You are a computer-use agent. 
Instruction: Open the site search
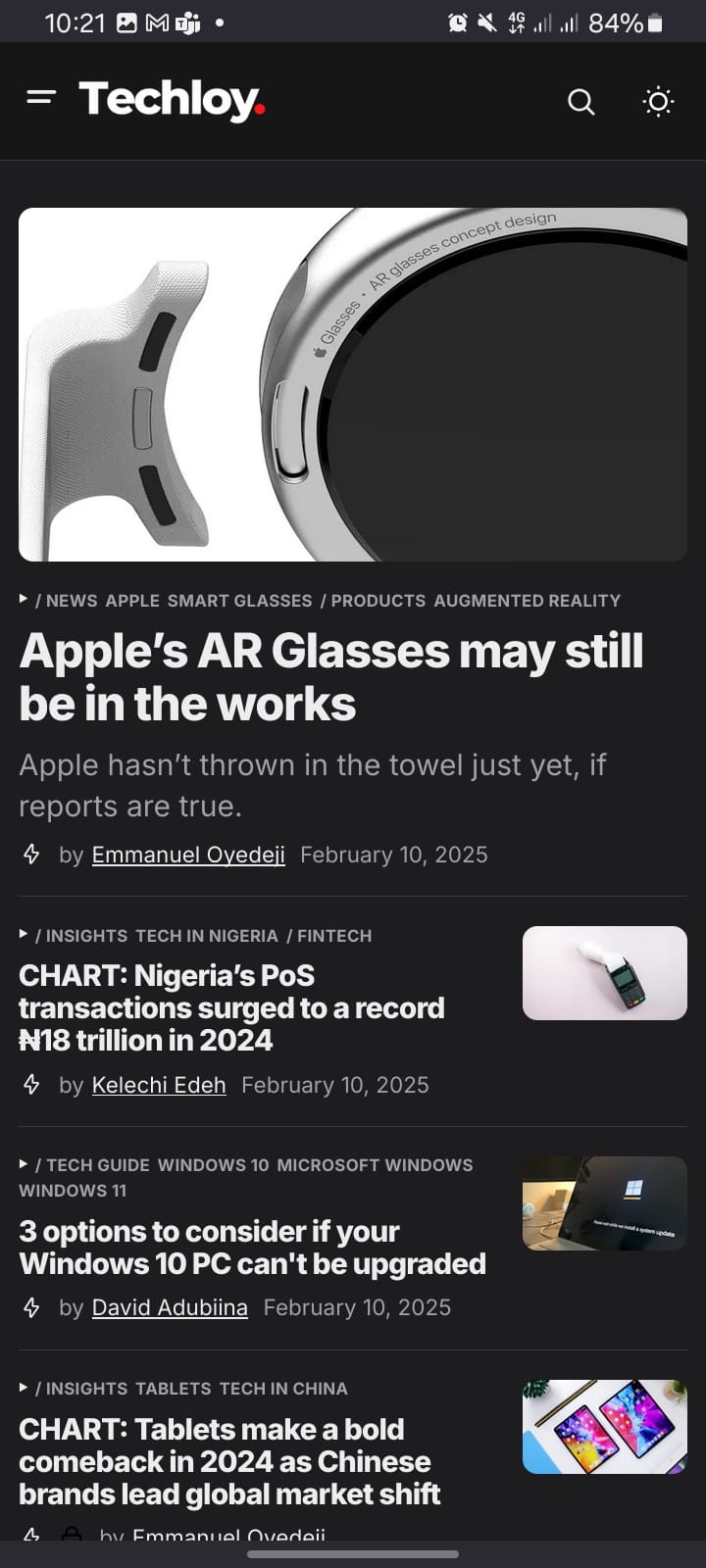point(580,102)
